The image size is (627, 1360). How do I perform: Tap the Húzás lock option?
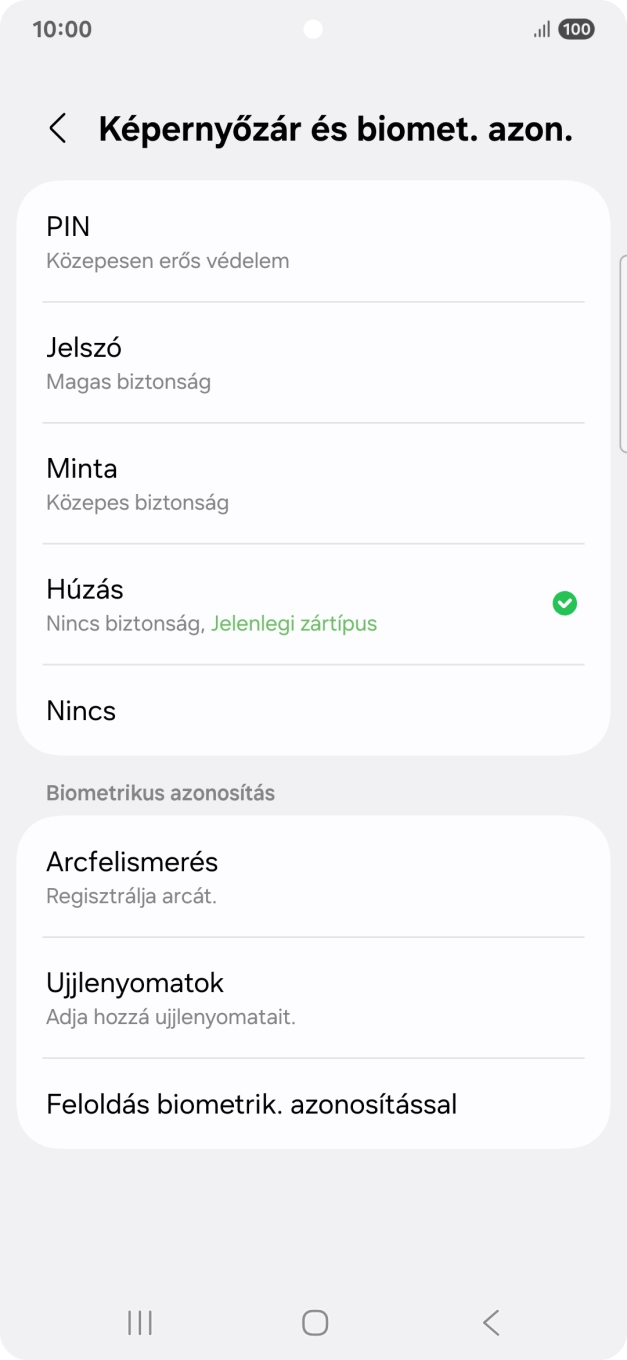313,604
